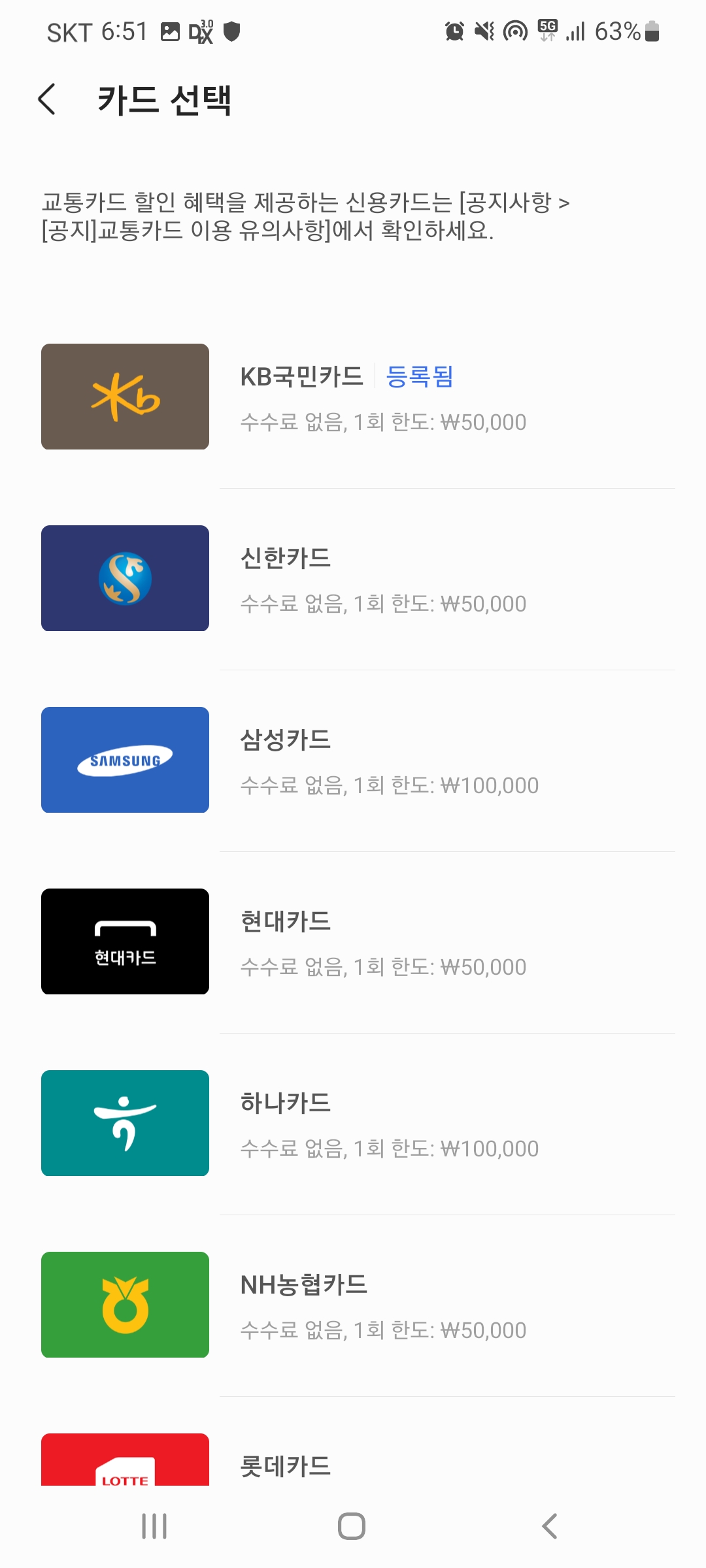The image size is (706, 1568).
Task: Choose 신한카드 from the list
Action: pyautogui.click(x=353, y=579)
